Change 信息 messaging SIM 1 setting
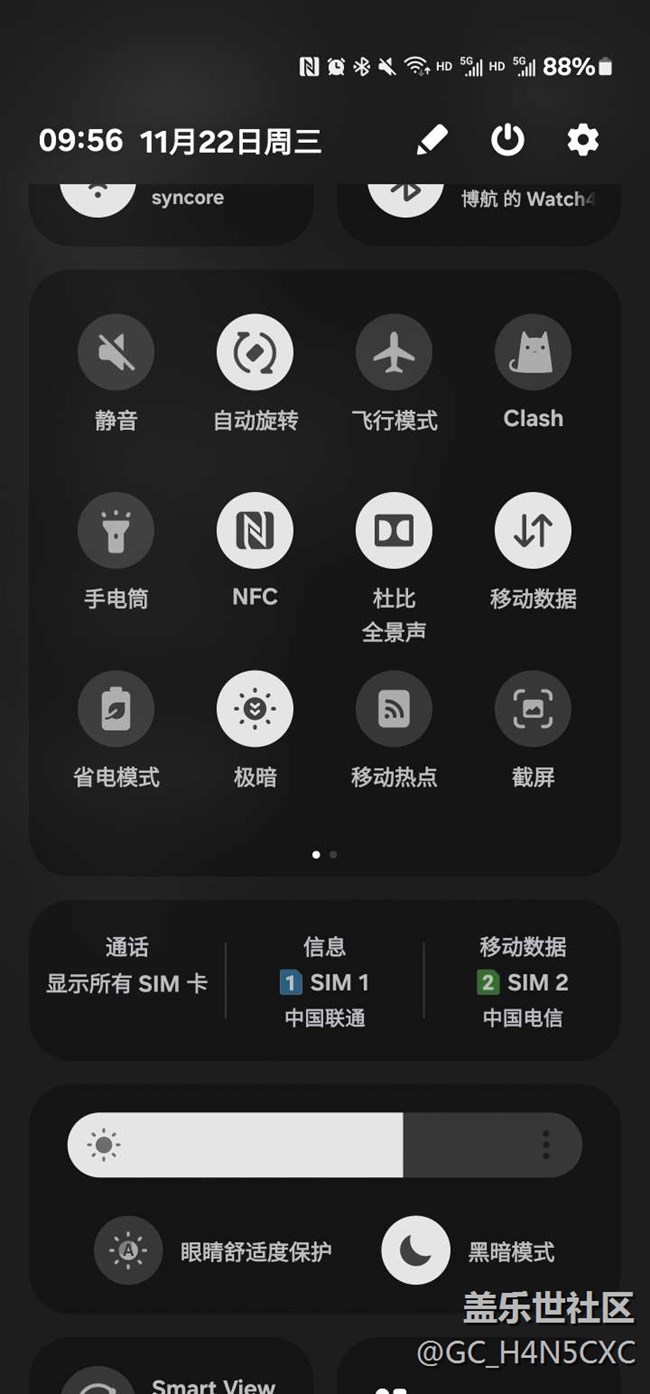This screenshot has width=650, height=1394. point(324,982)
